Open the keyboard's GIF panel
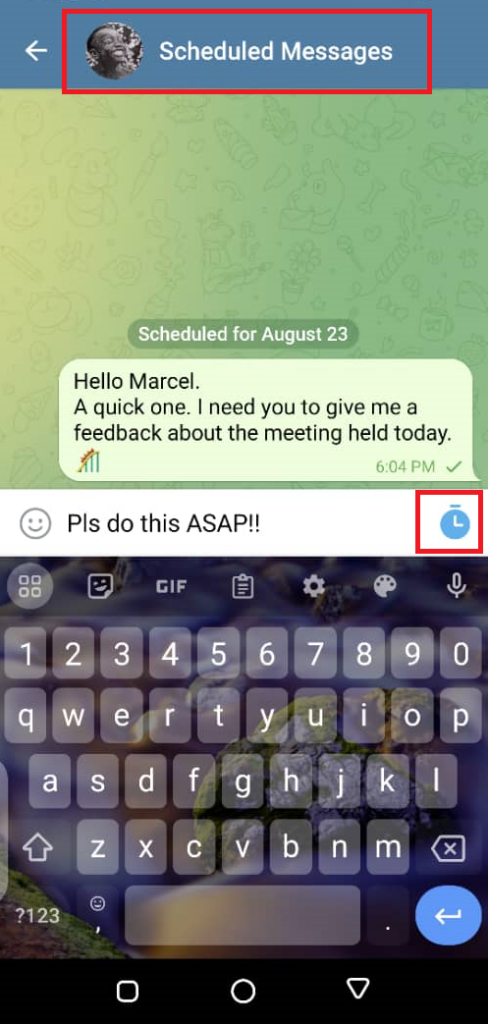The image size is (488, 1024). [171, 586]
